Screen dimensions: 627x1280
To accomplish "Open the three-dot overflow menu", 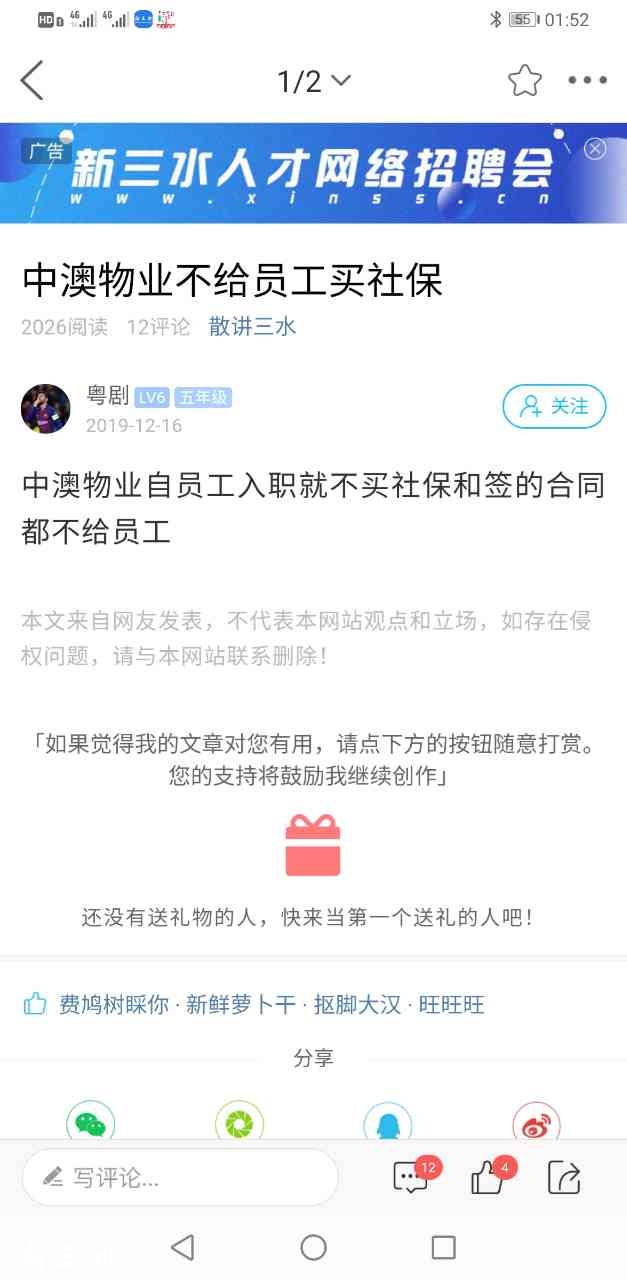I will pyautogui.click(x=587, y=81).
